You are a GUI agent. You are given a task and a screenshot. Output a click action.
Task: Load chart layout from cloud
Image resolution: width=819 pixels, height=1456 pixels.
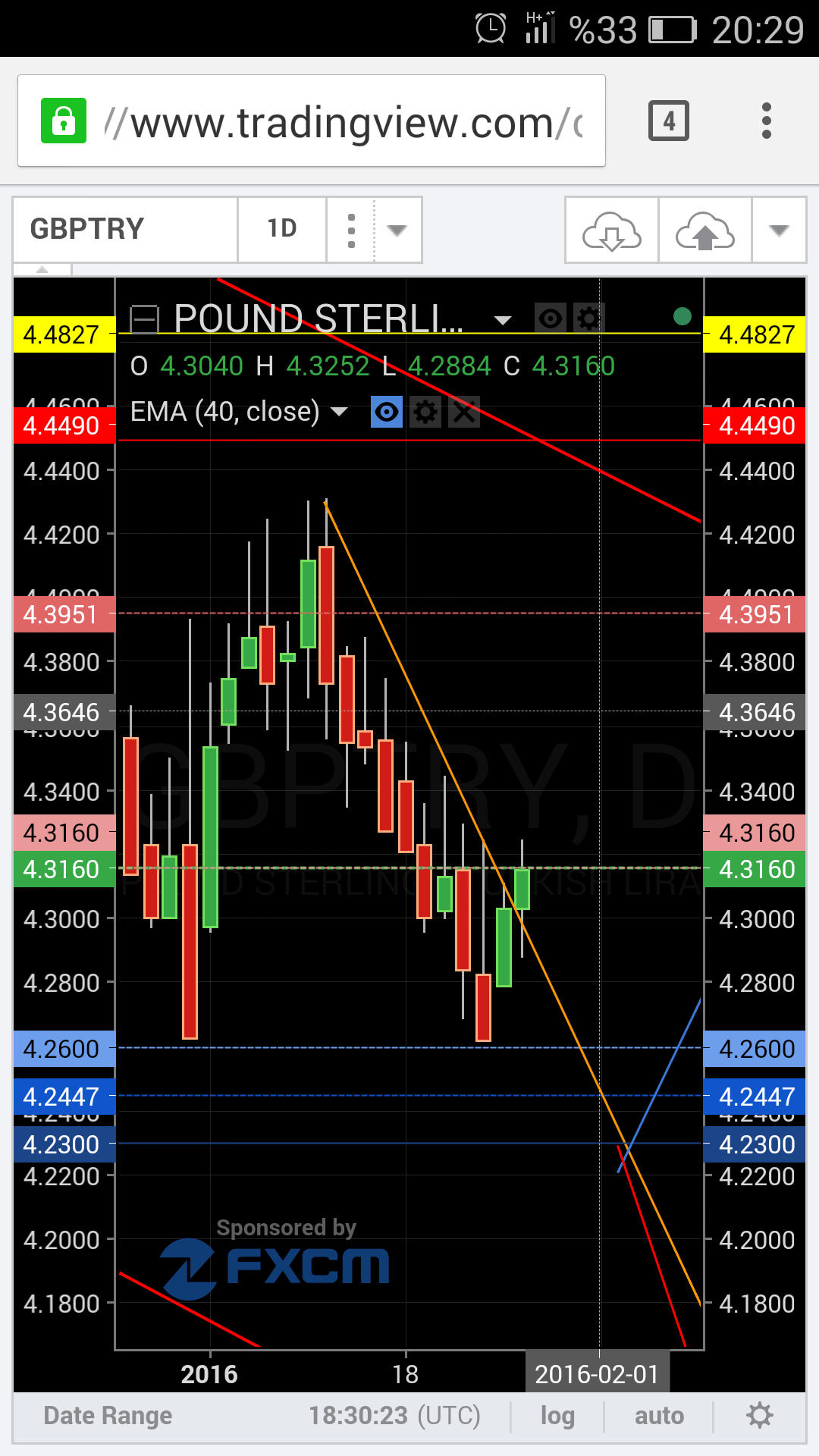(611, 230)
